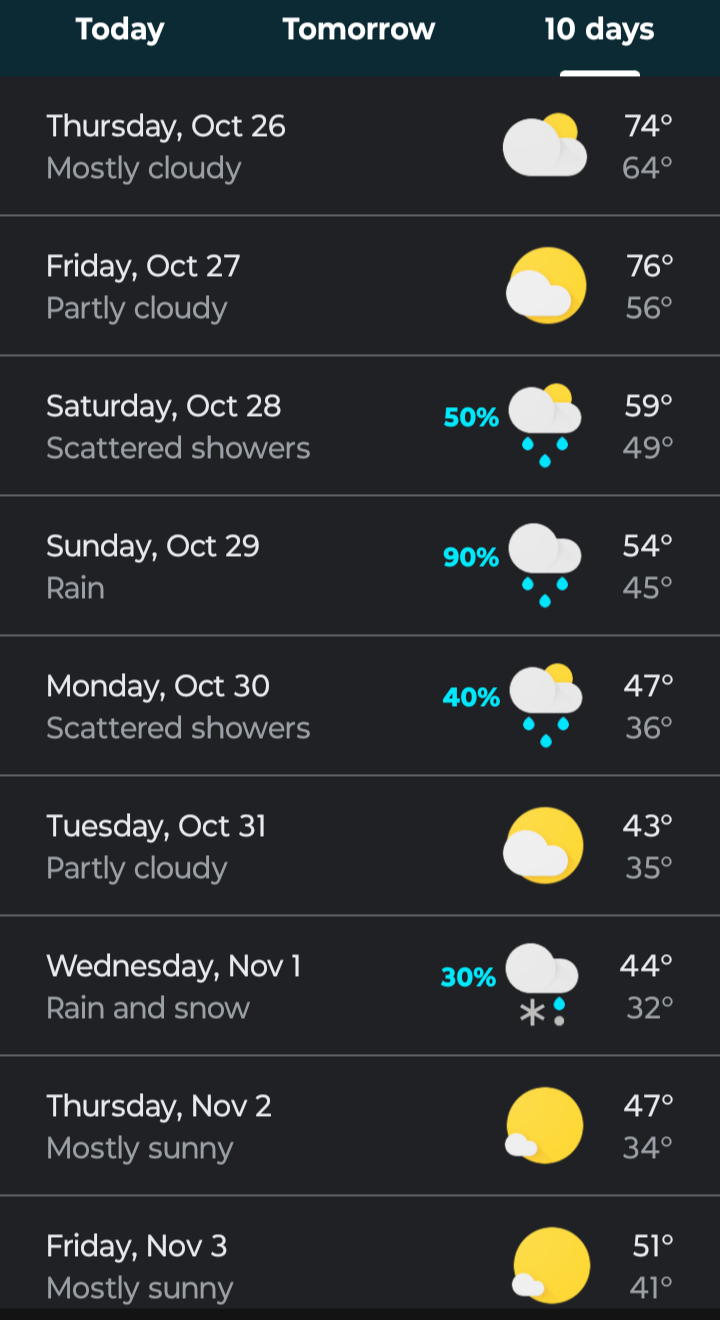Image resolution: width=720 pixels, height=1320 pixels.
Task: View Saturday, Oct 28 scattered showers details
Action: tap(360, 426)
